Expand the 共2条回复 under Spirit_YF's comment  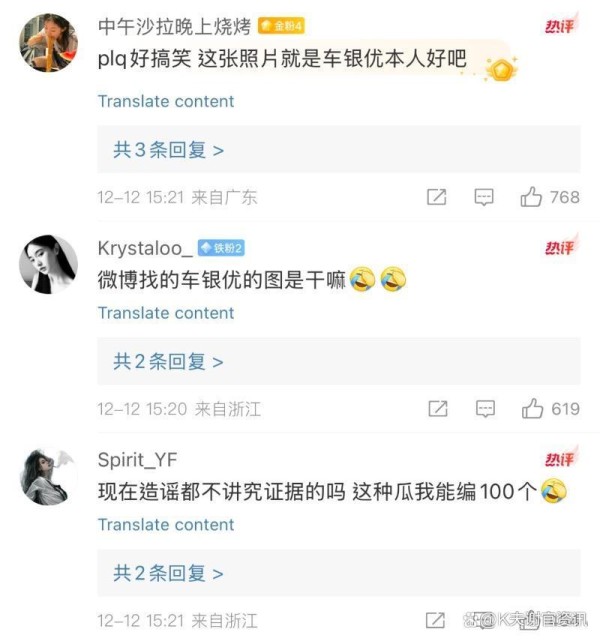point(168,574)
